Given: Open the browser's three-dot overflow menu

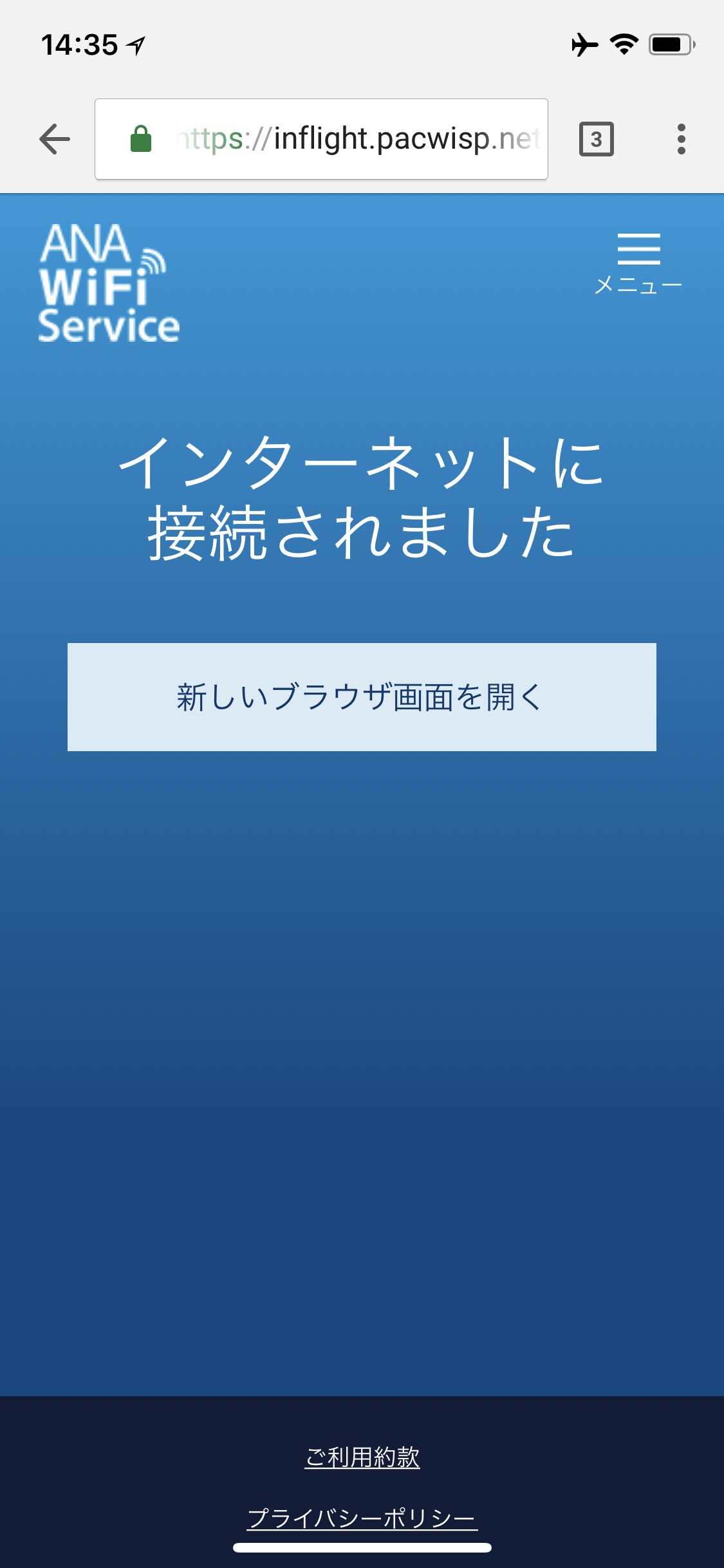Looking at the screenshot, I should click(x=681, y=139).
